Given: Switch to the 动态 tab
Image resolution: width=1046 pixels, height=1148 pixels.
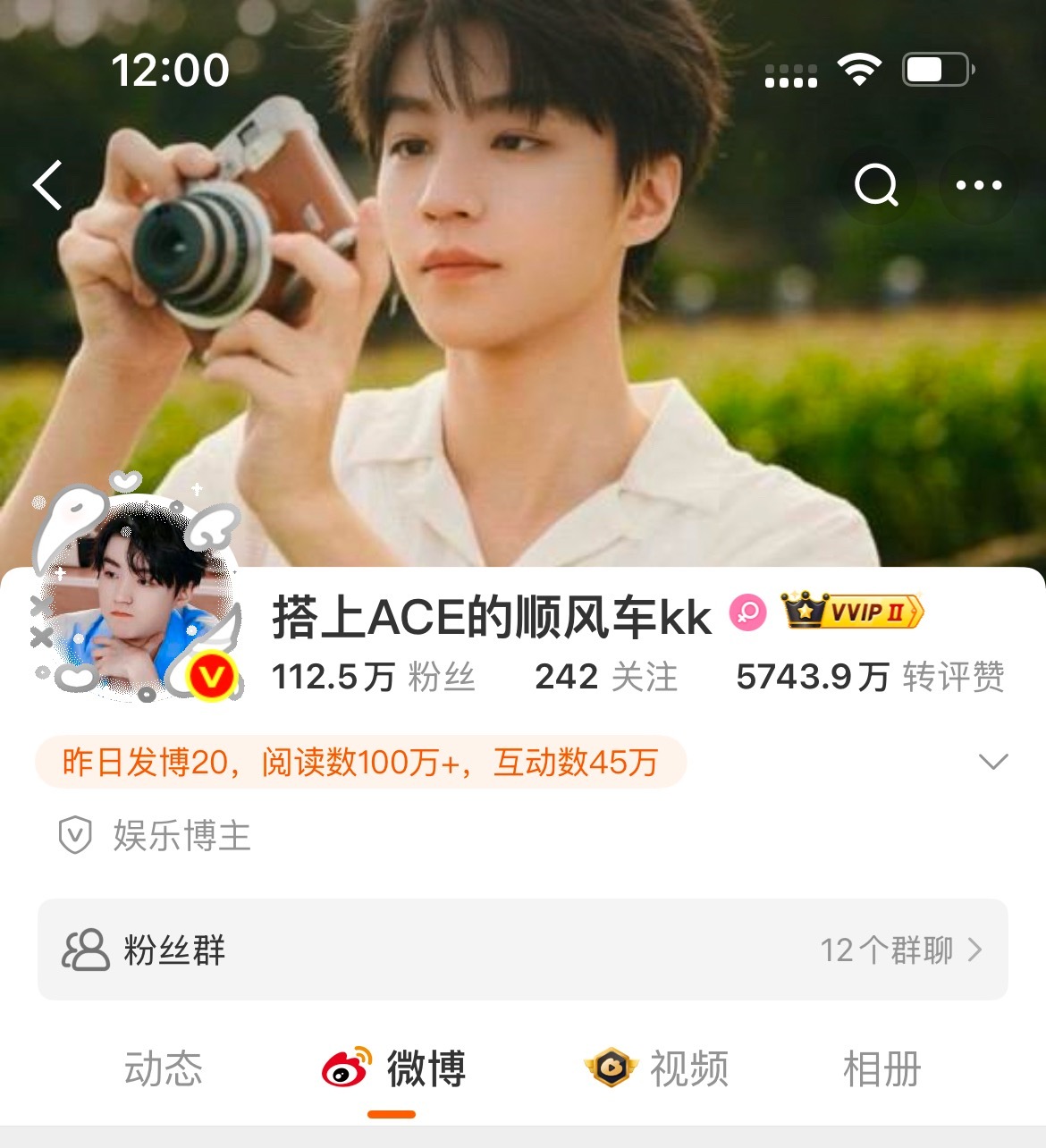Looking at the screenshot, I should coord(164,1068).
